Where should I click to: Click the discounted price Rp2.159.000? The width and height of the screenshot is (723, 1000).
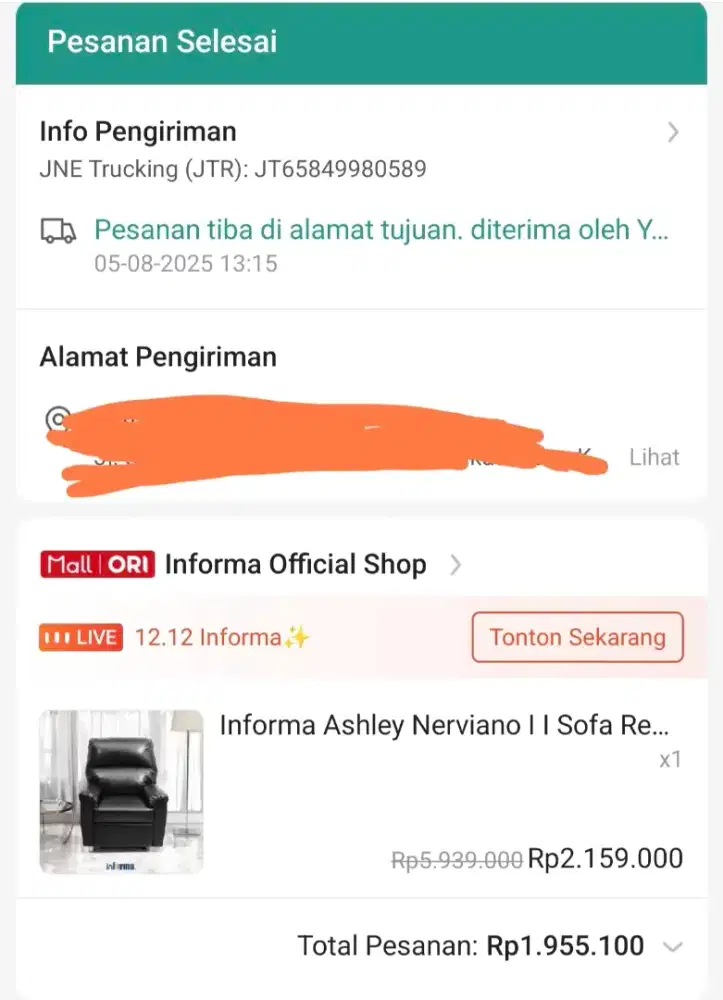(603, 858)
